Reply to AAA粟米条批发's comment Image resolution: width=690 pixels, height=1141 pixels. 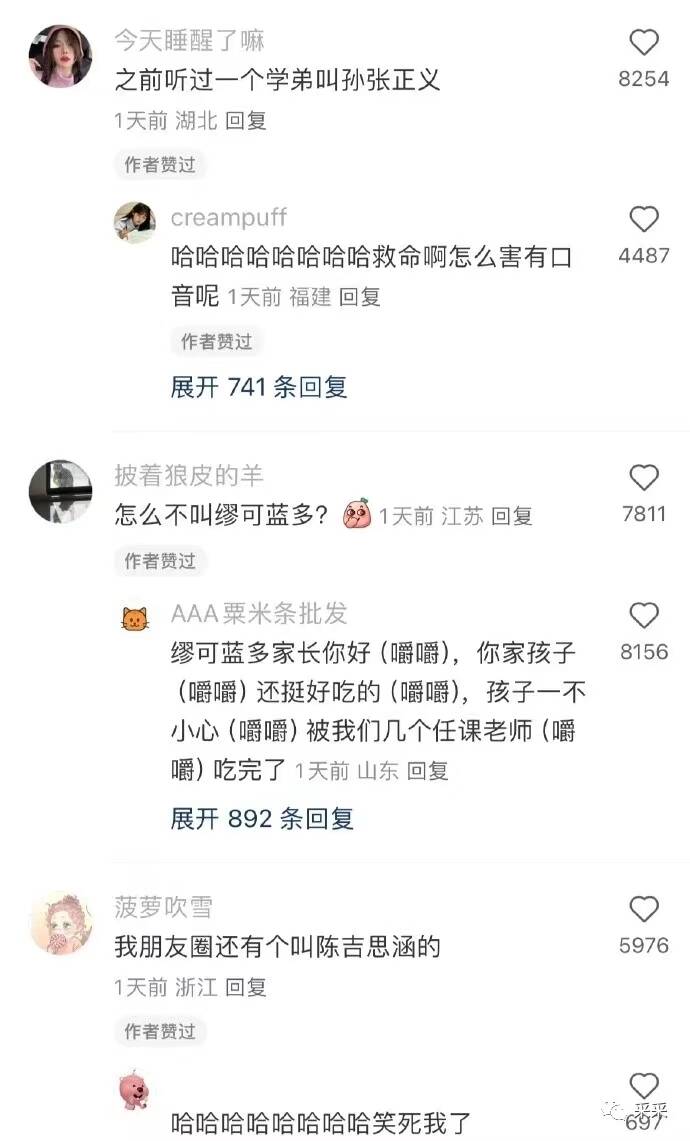point(428,771)
